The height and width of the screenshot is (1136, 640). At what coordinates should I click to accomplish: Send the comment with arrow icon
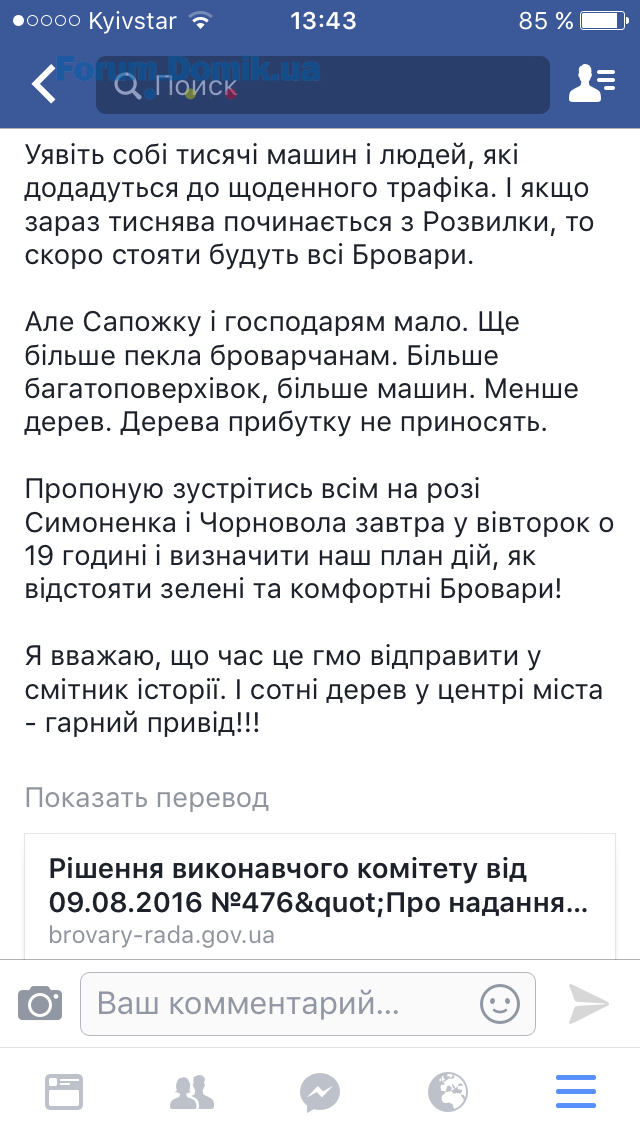(590, 1003)
